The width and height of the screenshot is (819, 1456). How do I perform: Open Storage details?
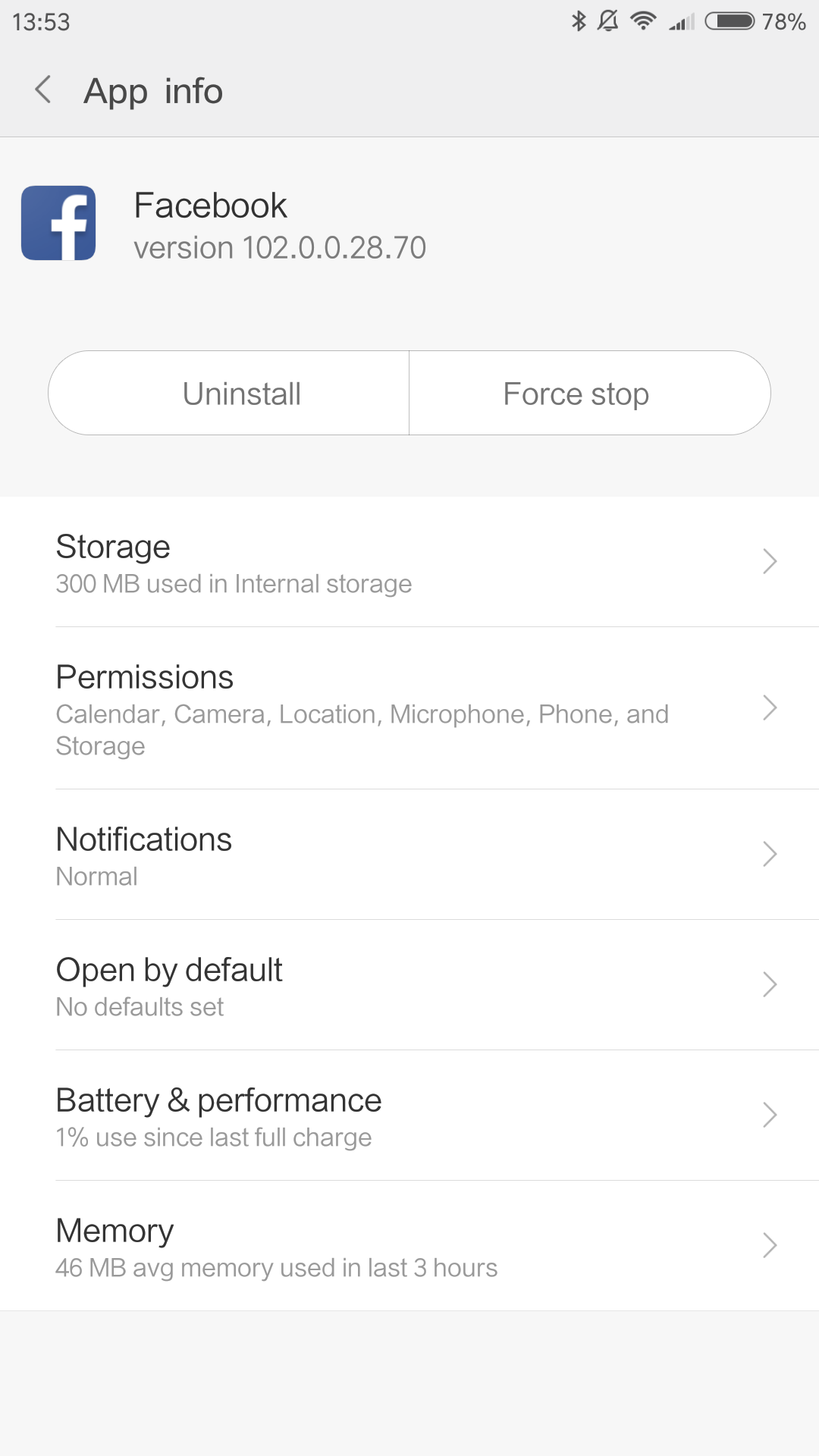409,562
